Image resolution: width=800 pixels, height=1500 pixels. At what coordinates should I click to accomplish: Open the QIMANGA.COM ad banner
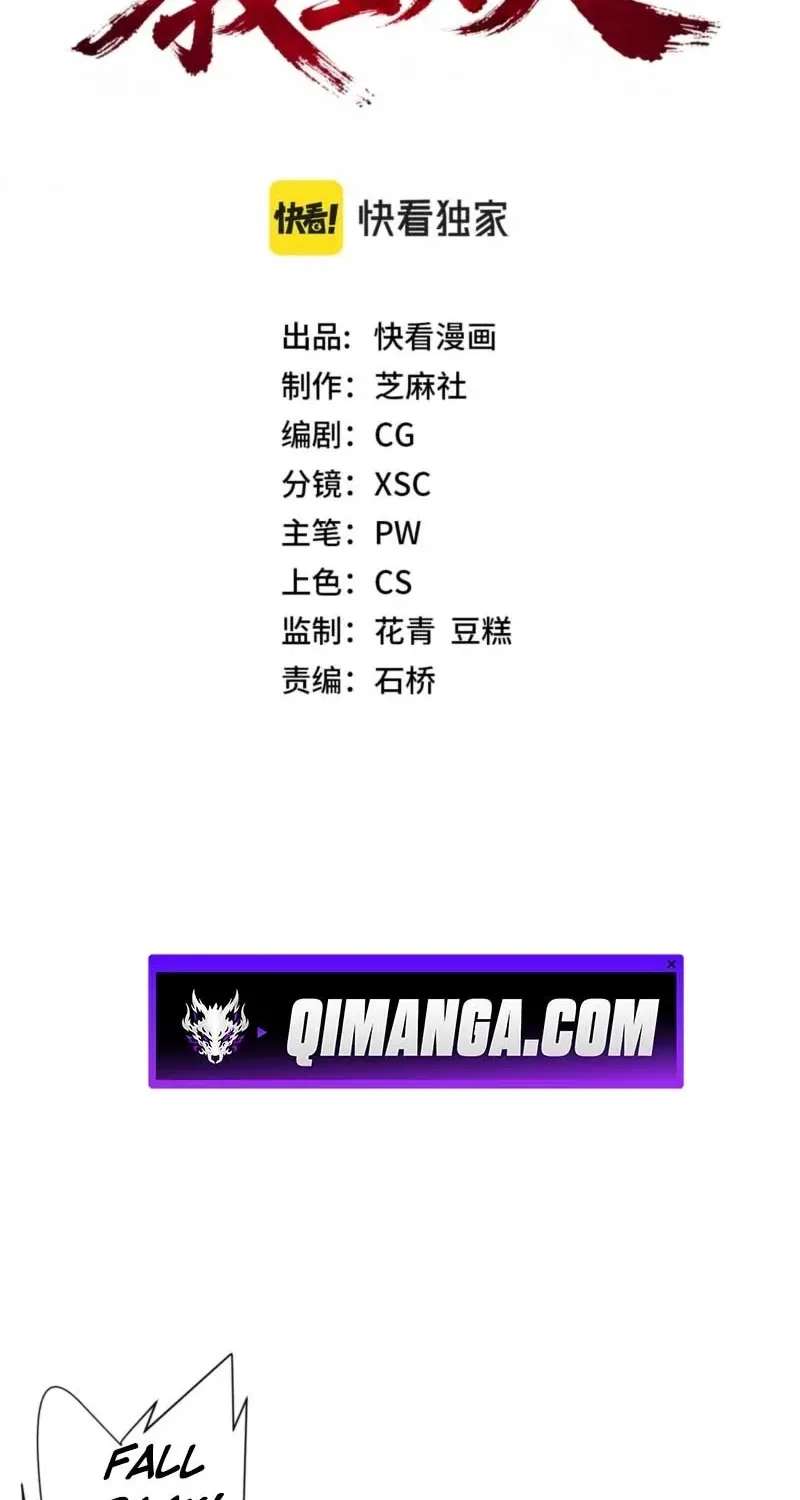[x=415, y=1022]
